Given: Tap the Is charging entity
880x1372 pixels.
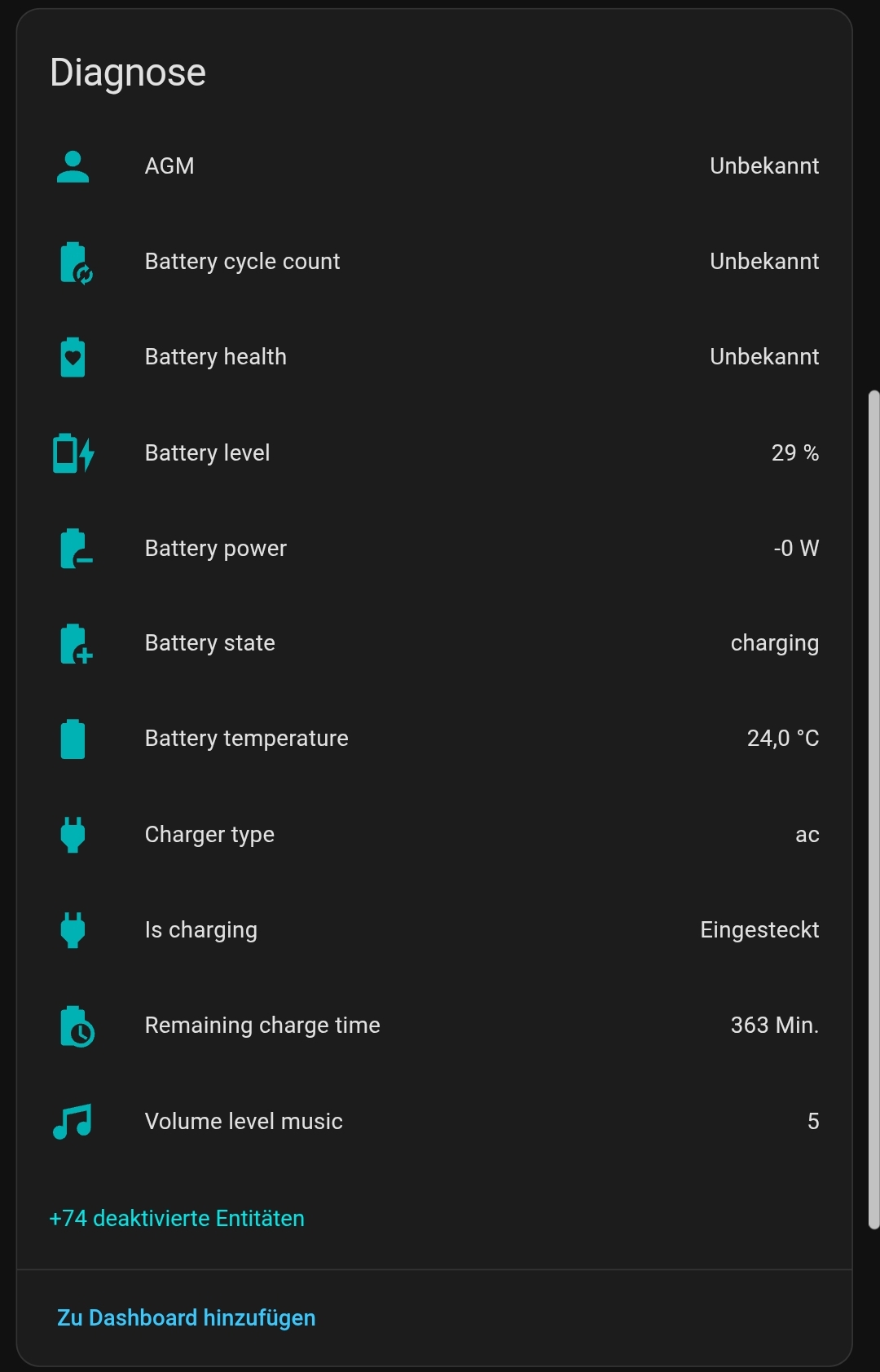Looking at the screenshot, I should click(200, 930).
